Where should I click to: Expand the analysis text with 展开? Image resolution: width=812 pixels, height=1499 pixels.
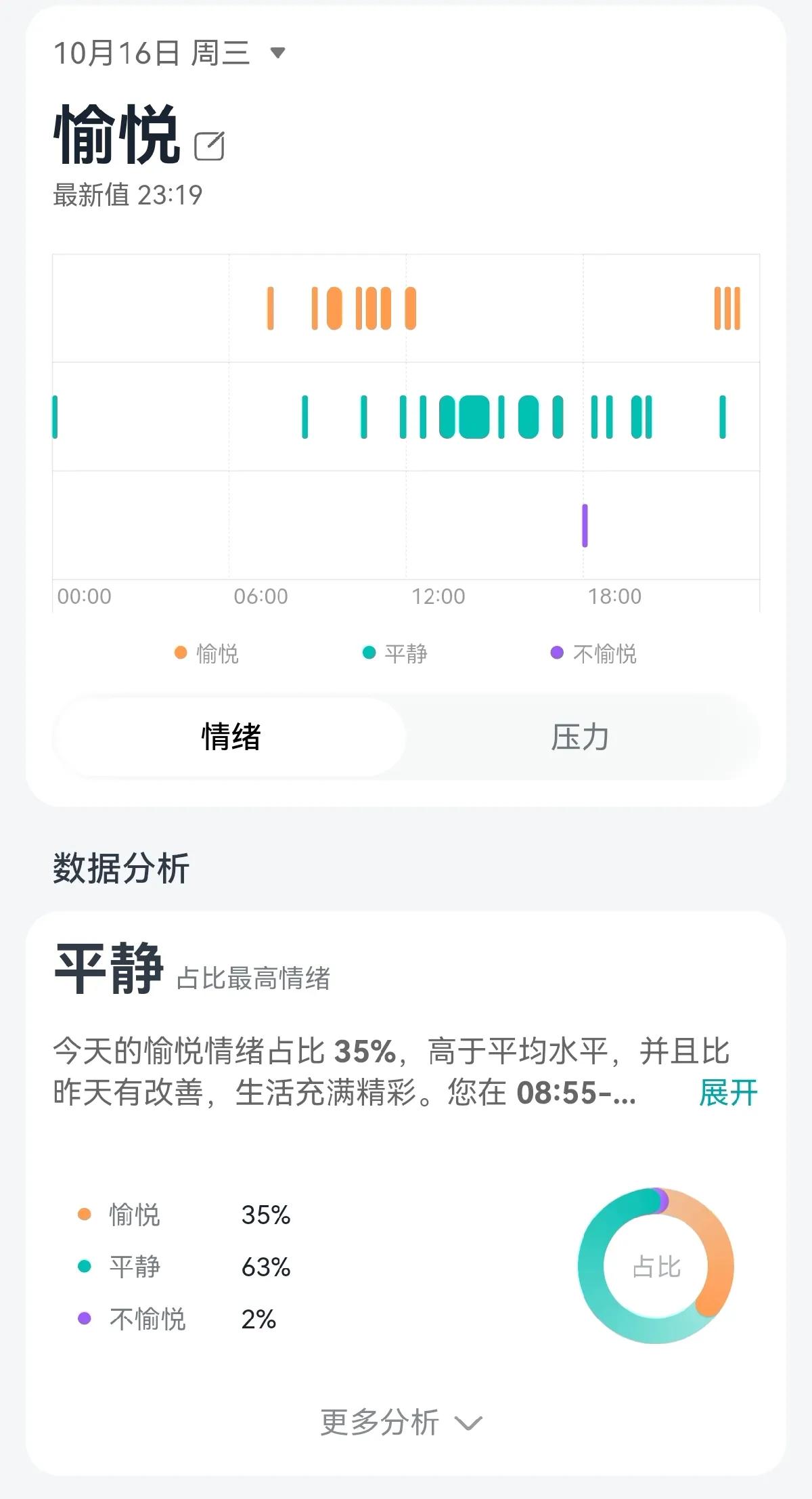click(727, 1092)
